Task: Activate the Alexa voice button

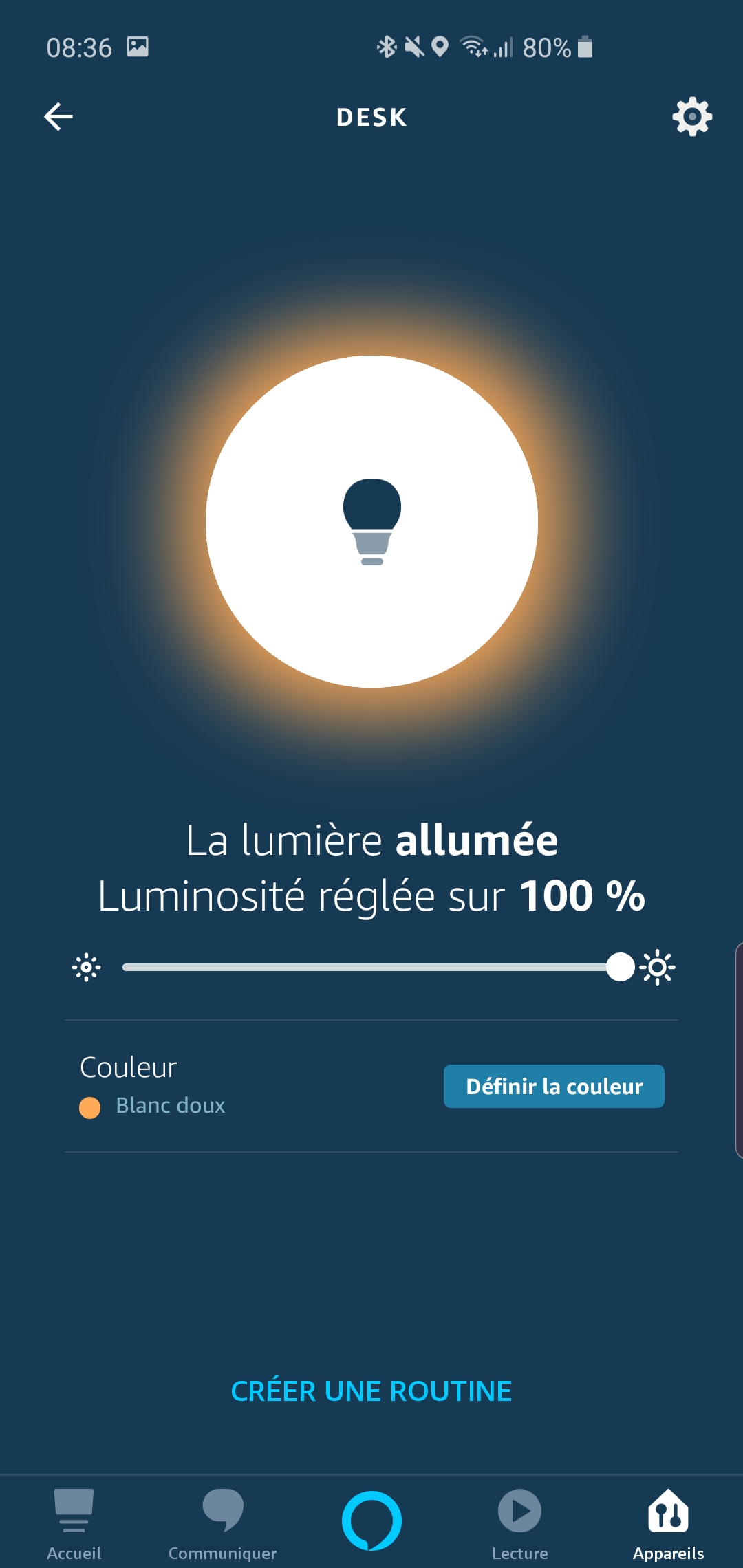Action: pos(371,1521)
